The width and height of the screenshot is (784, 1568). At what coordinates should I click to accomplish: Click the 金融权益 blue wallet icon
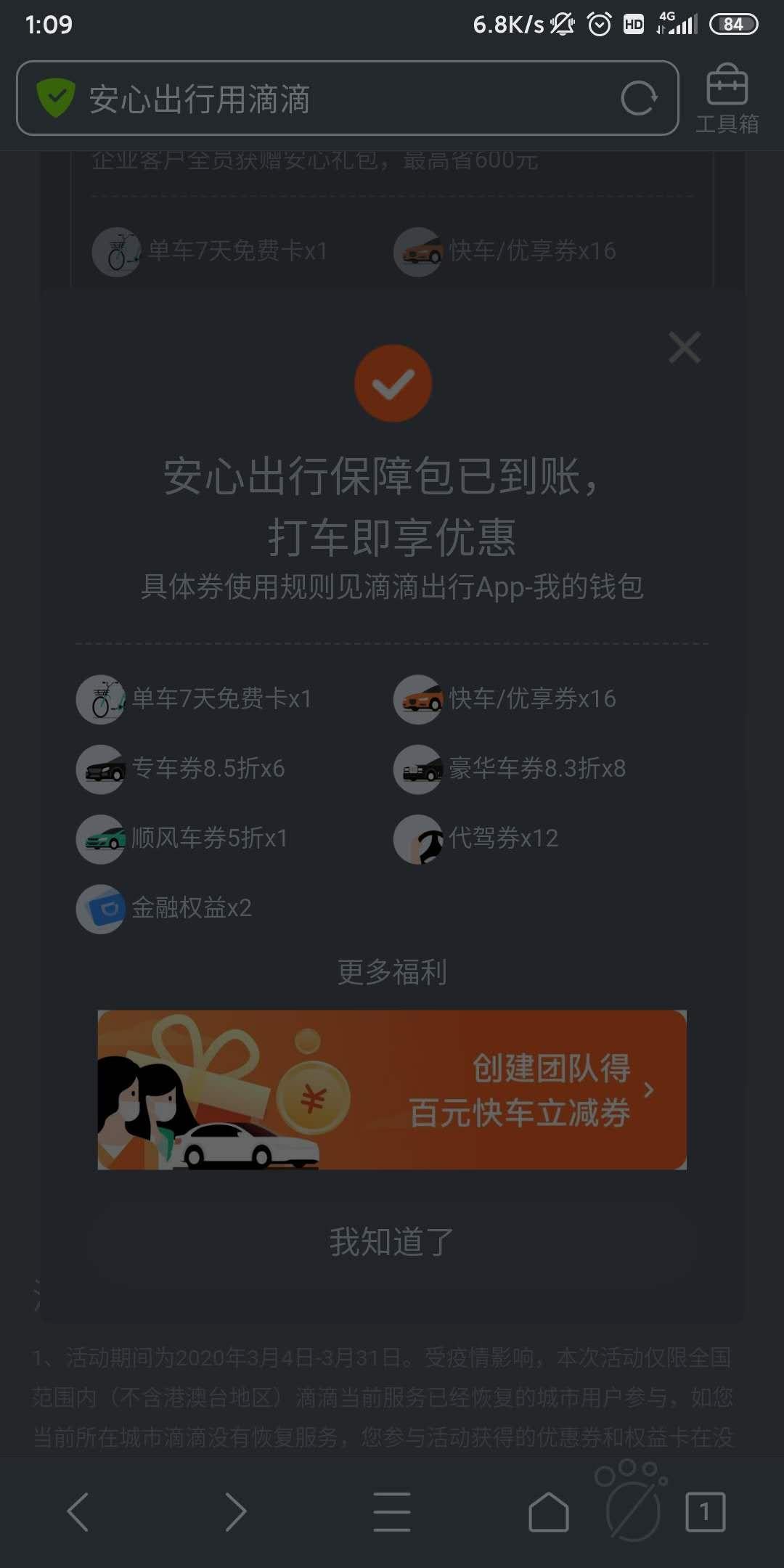(100, 908)
